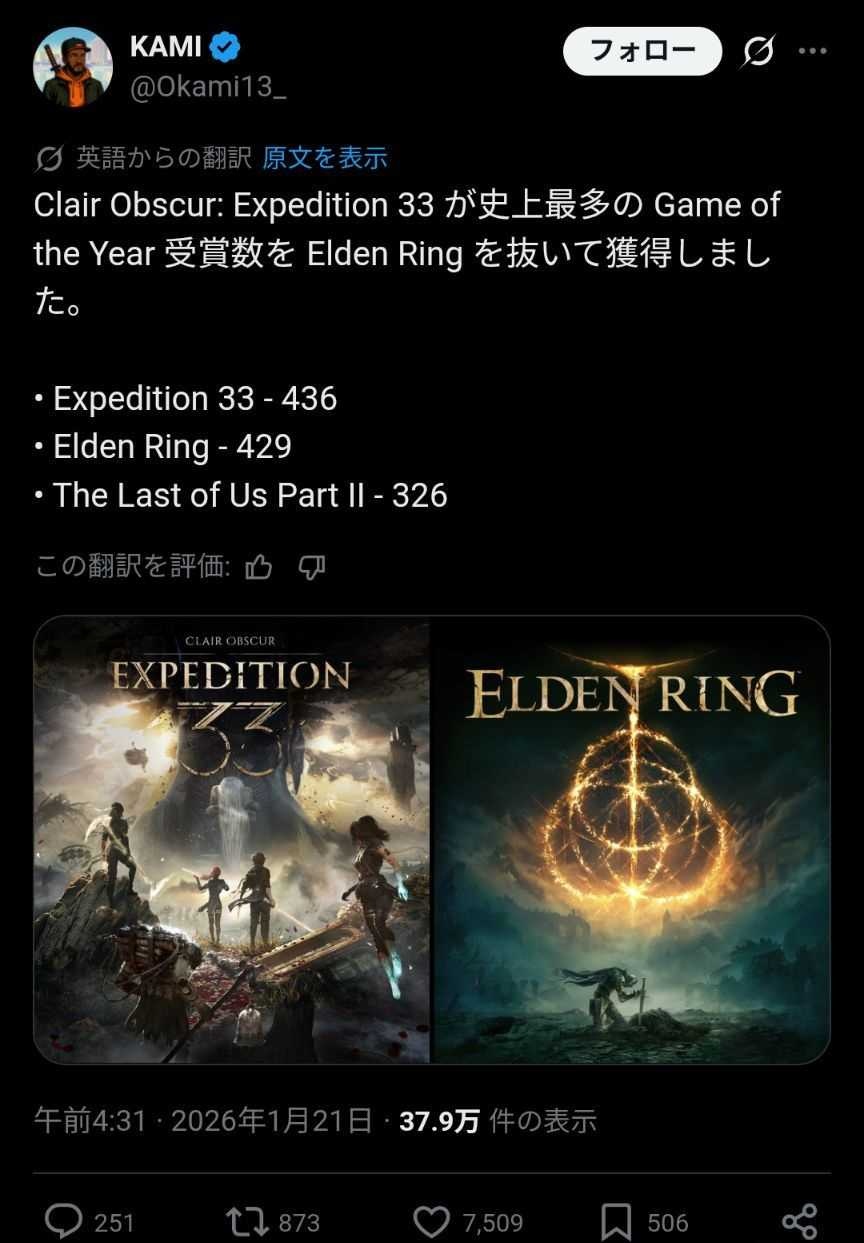Open the three-dot overflow menu
The height and width of the screenshot is (1243, 864).
pos(813,51)
